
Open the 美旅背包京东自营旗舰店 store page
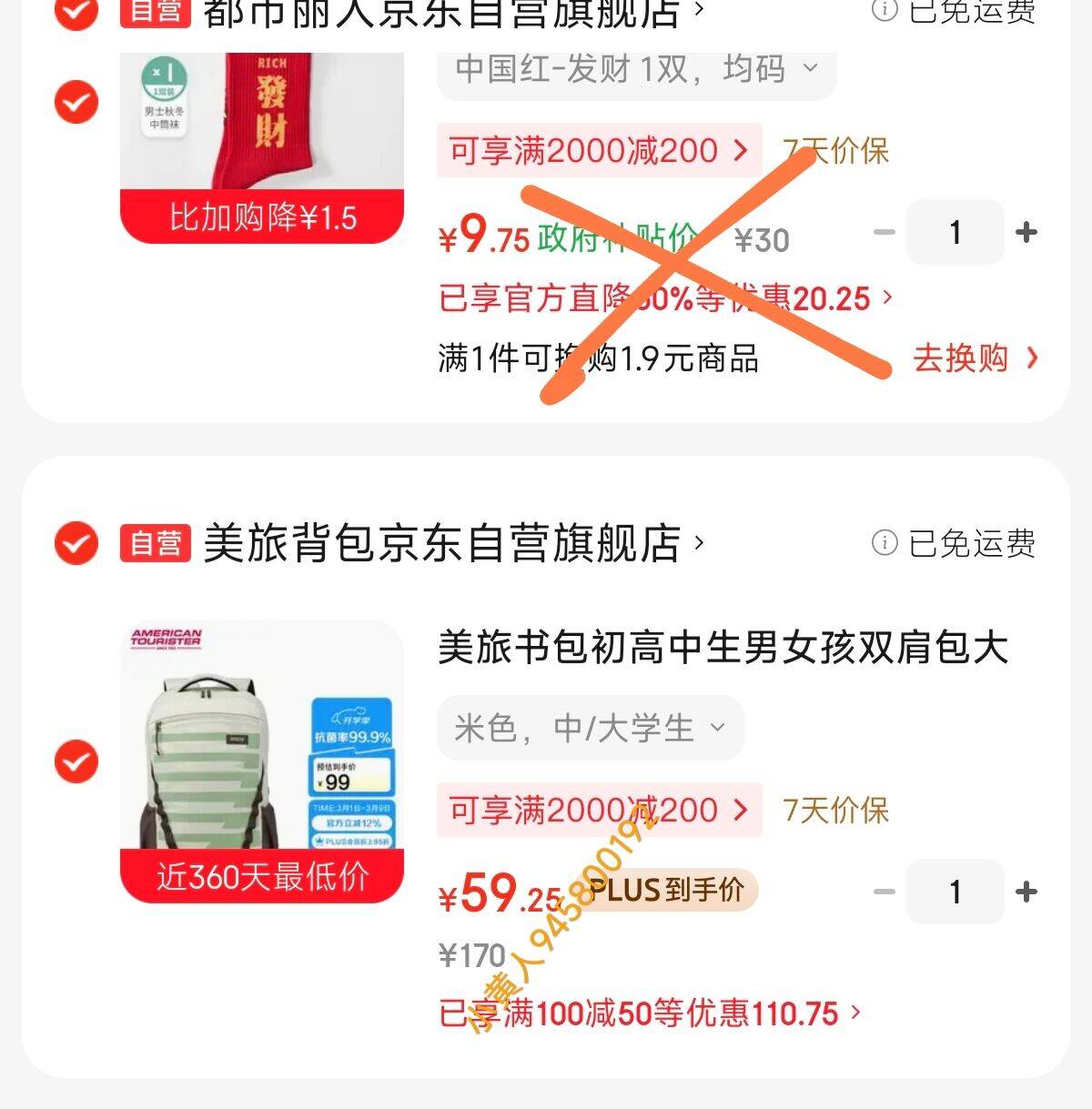click(446, 543)
